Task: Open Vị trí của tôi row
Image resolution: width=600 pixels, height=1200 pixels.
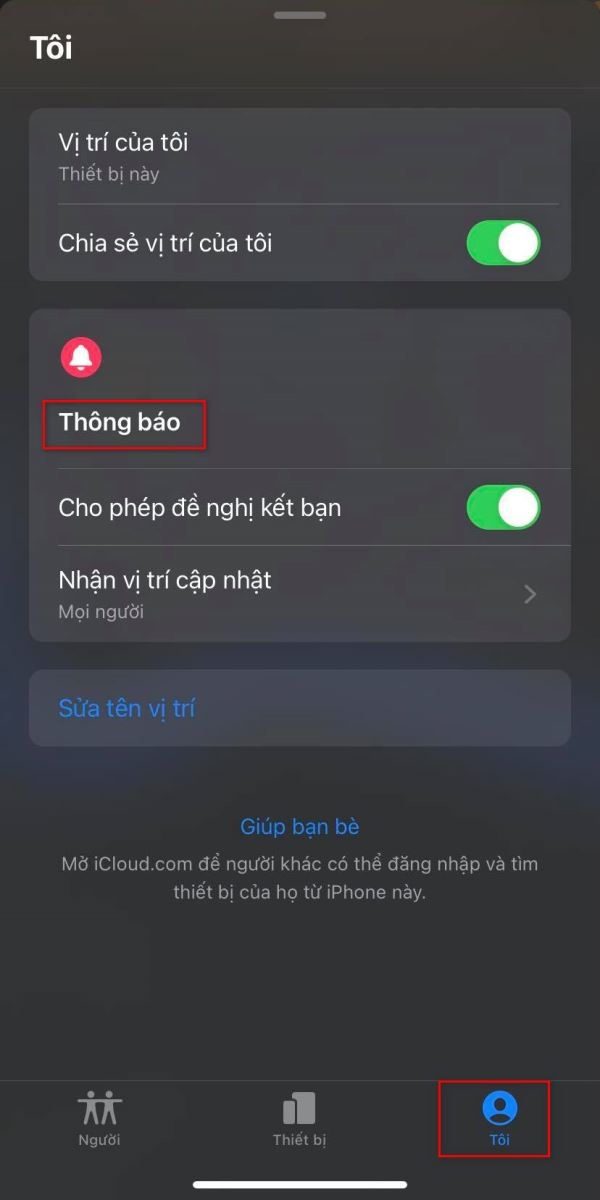Action: (x=300, y=156)
